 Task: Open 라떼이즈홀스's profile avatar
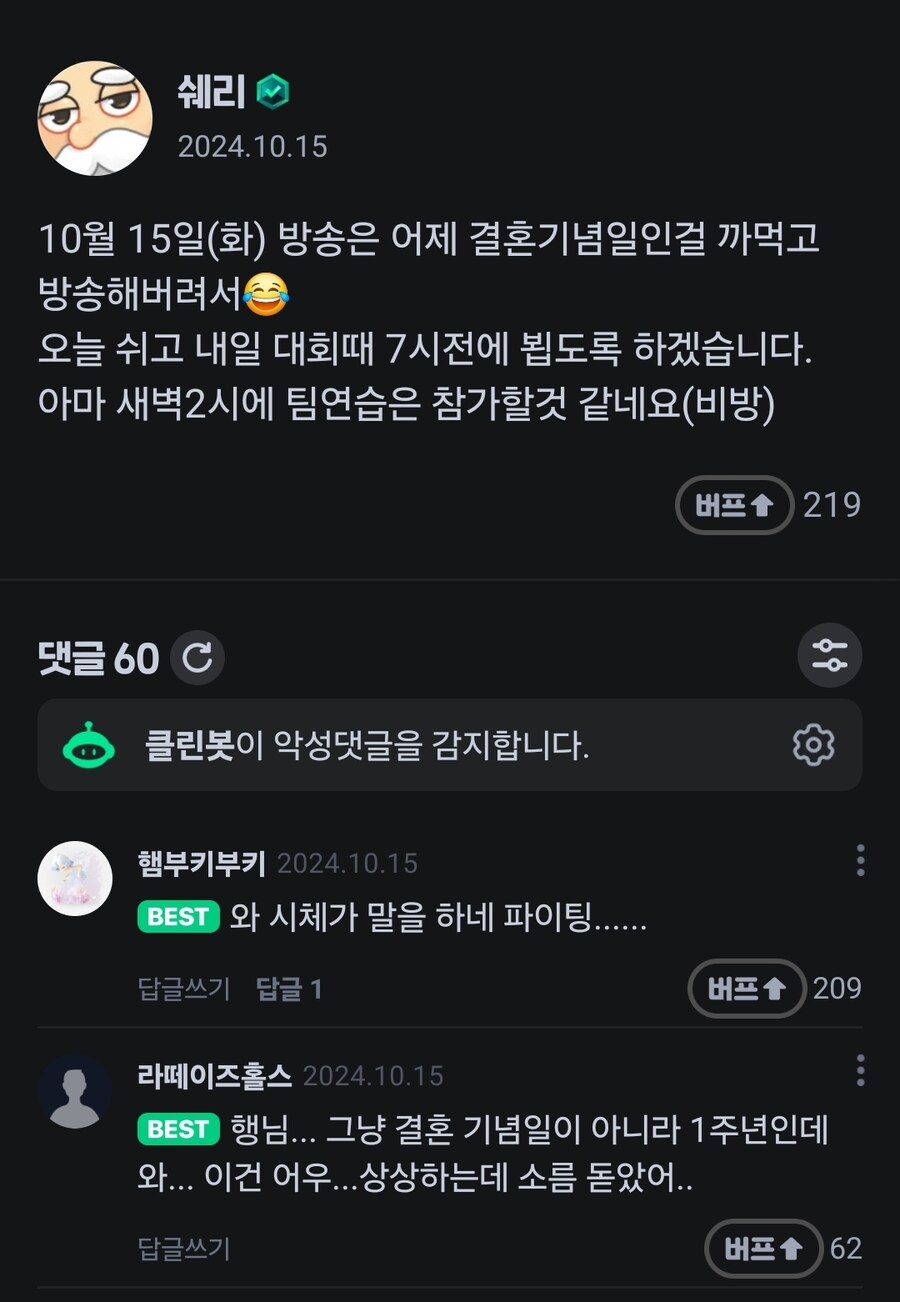(75, 1091)
